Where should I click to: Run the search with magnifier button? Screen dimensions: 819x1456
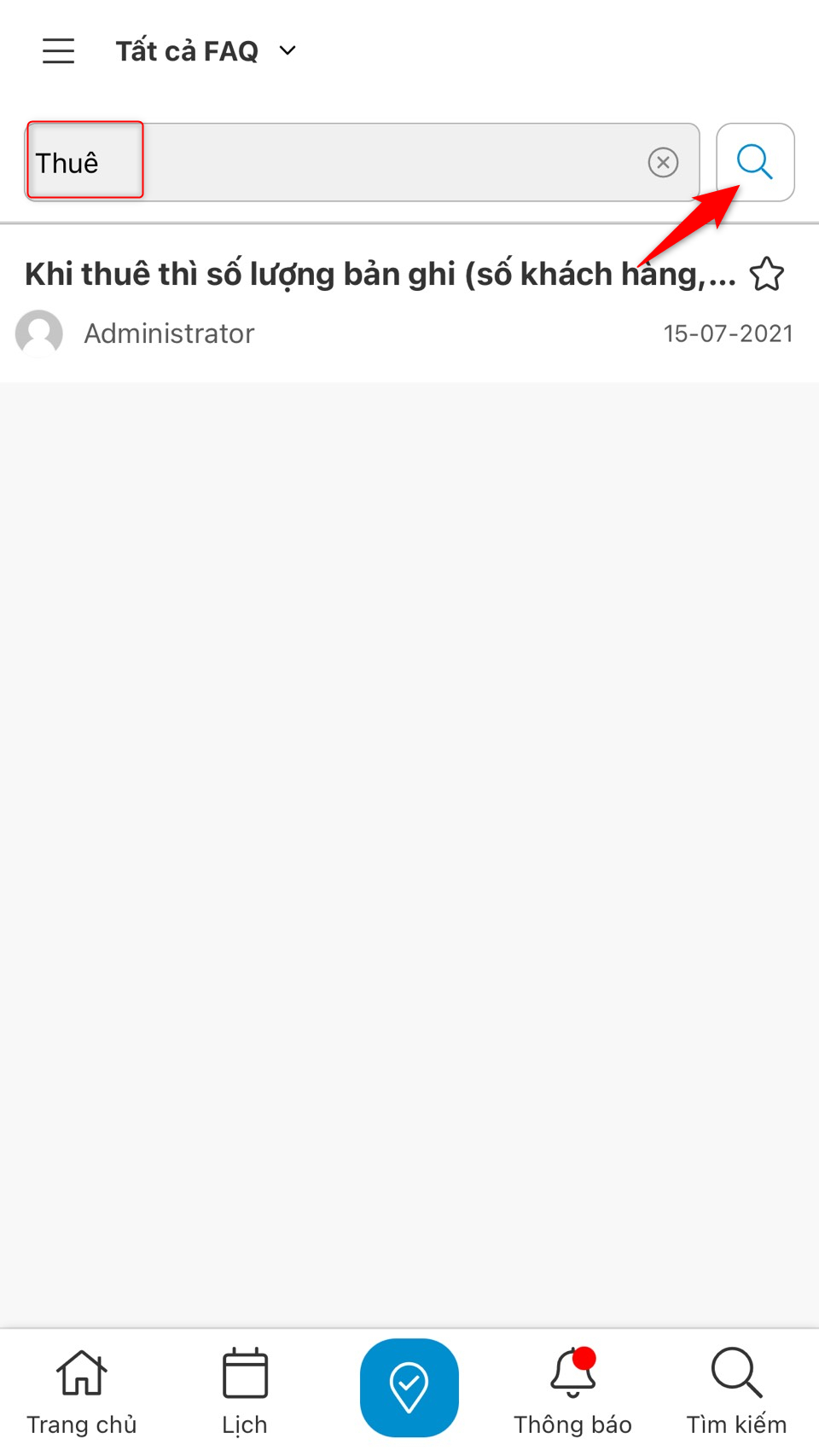[755, 162]
